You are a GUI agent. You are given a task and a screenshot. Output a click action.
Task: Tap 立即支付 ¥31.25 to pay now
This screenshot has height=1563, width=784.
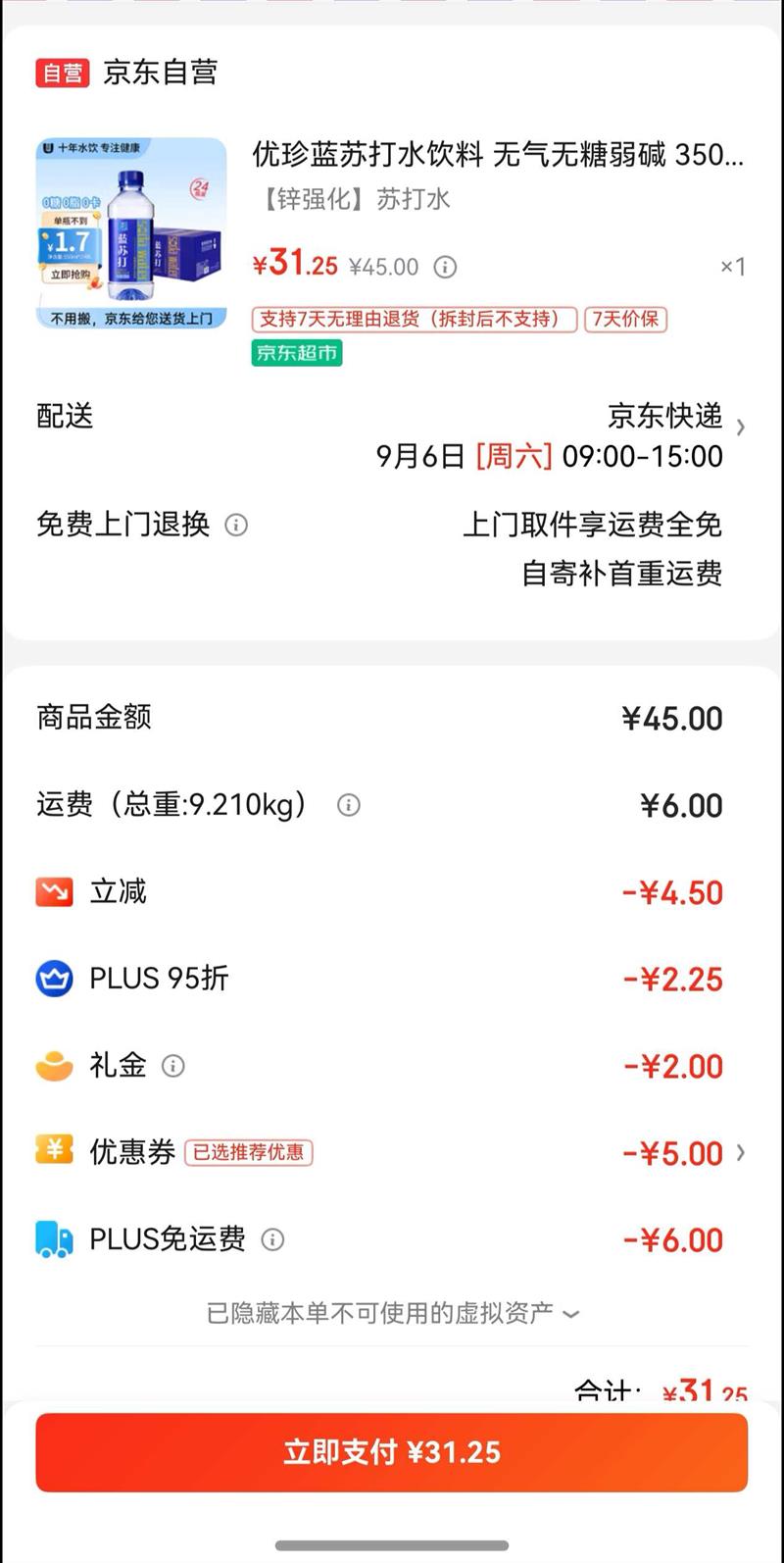392,1452
